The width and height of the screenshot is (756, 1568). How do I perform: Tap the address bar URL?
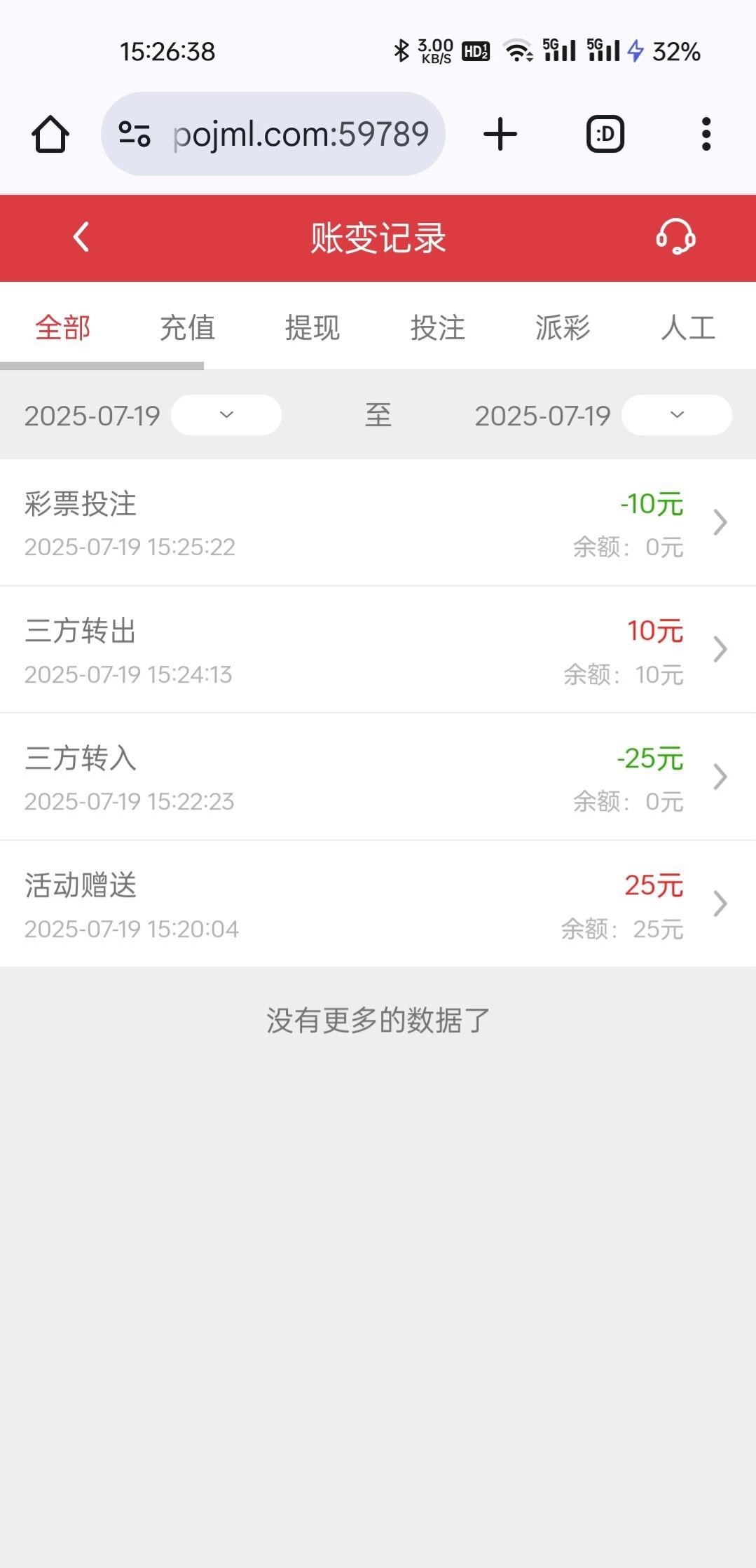(300, 134)
